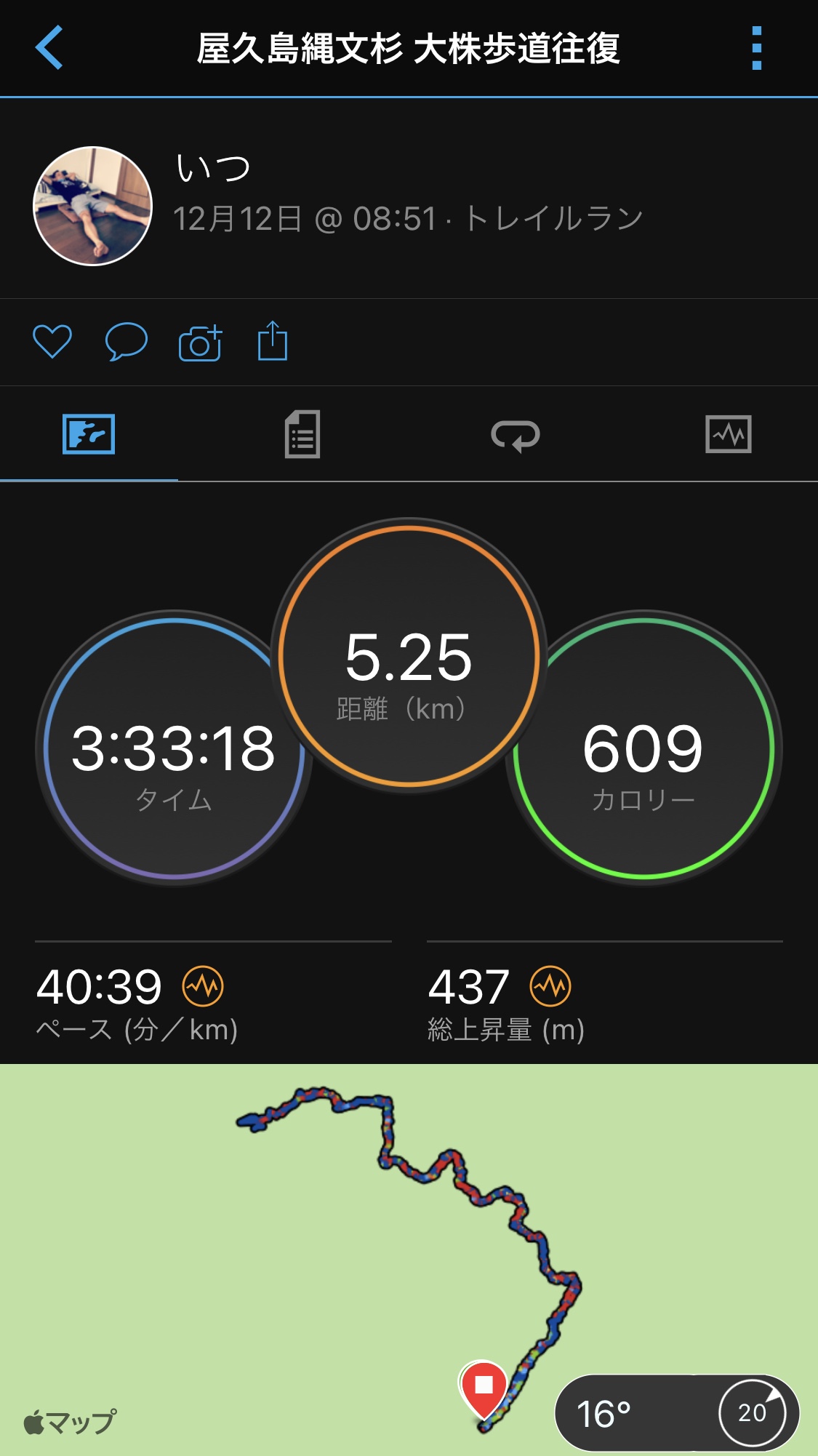Select the overview map tab
The image size is (818, 1456).
click(x=89, y=435)
